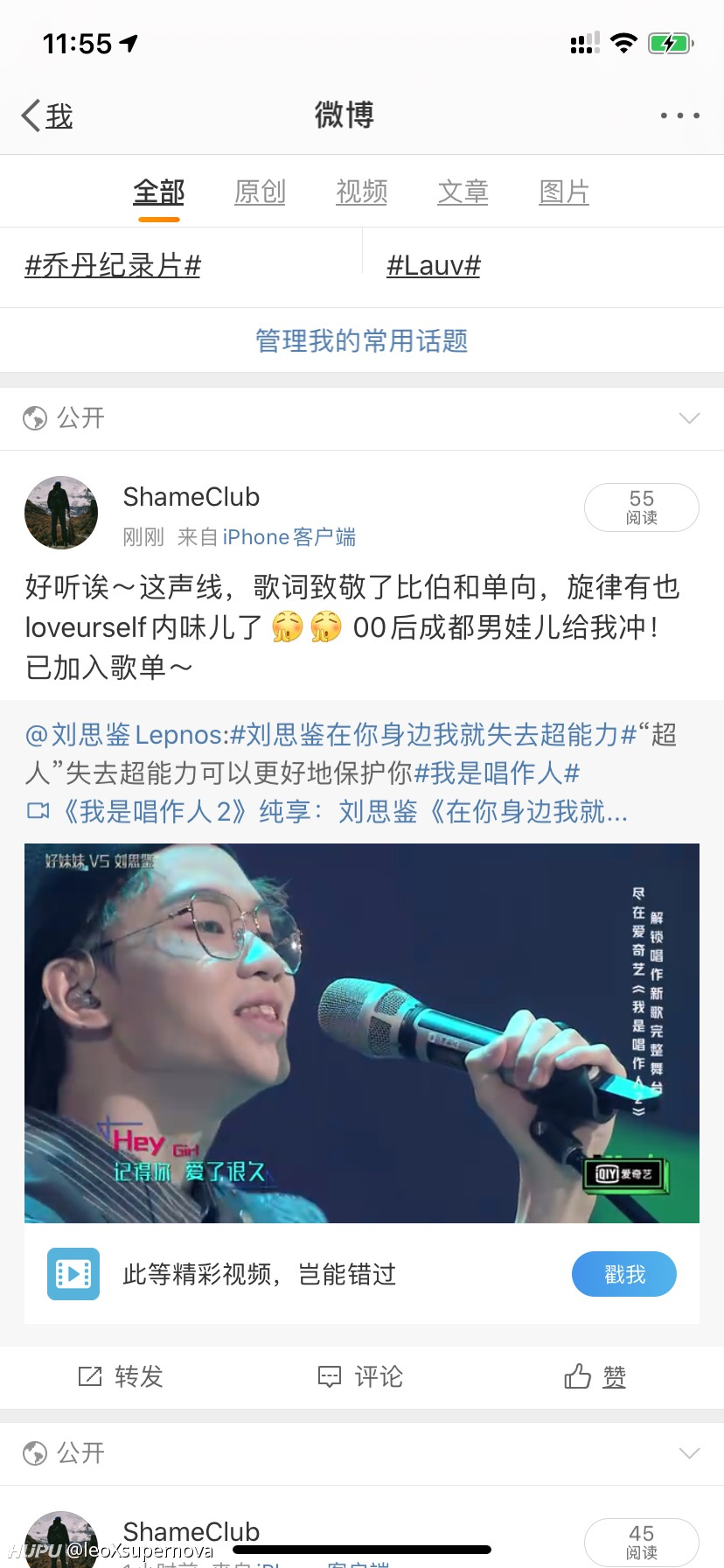
Task: Play the 刘思鉴 performance video thumbnail
Action: click(x=362, y=1033)
